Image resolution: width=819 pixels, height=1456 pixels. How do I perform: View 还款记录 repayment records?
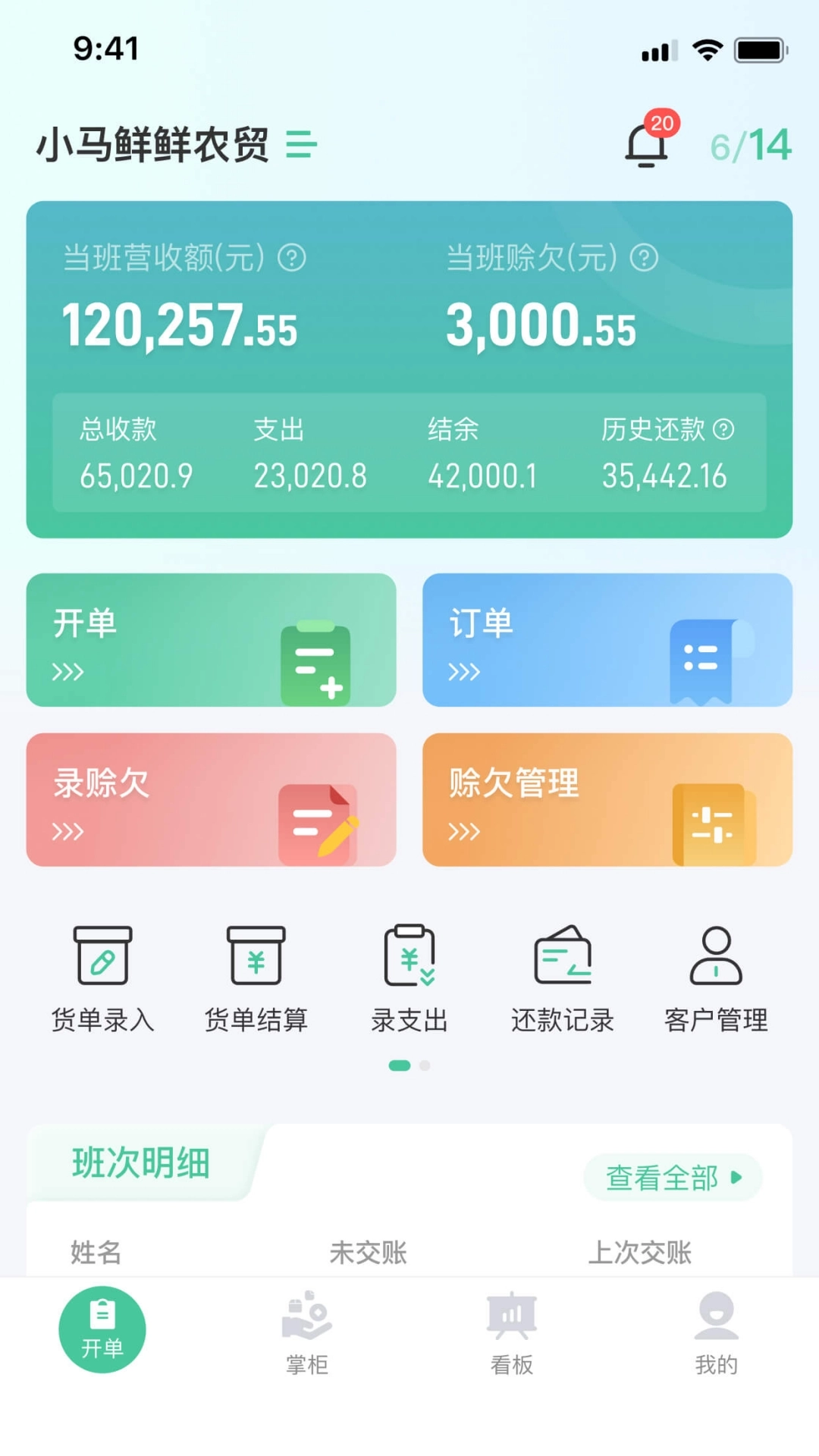coord(563,978)
